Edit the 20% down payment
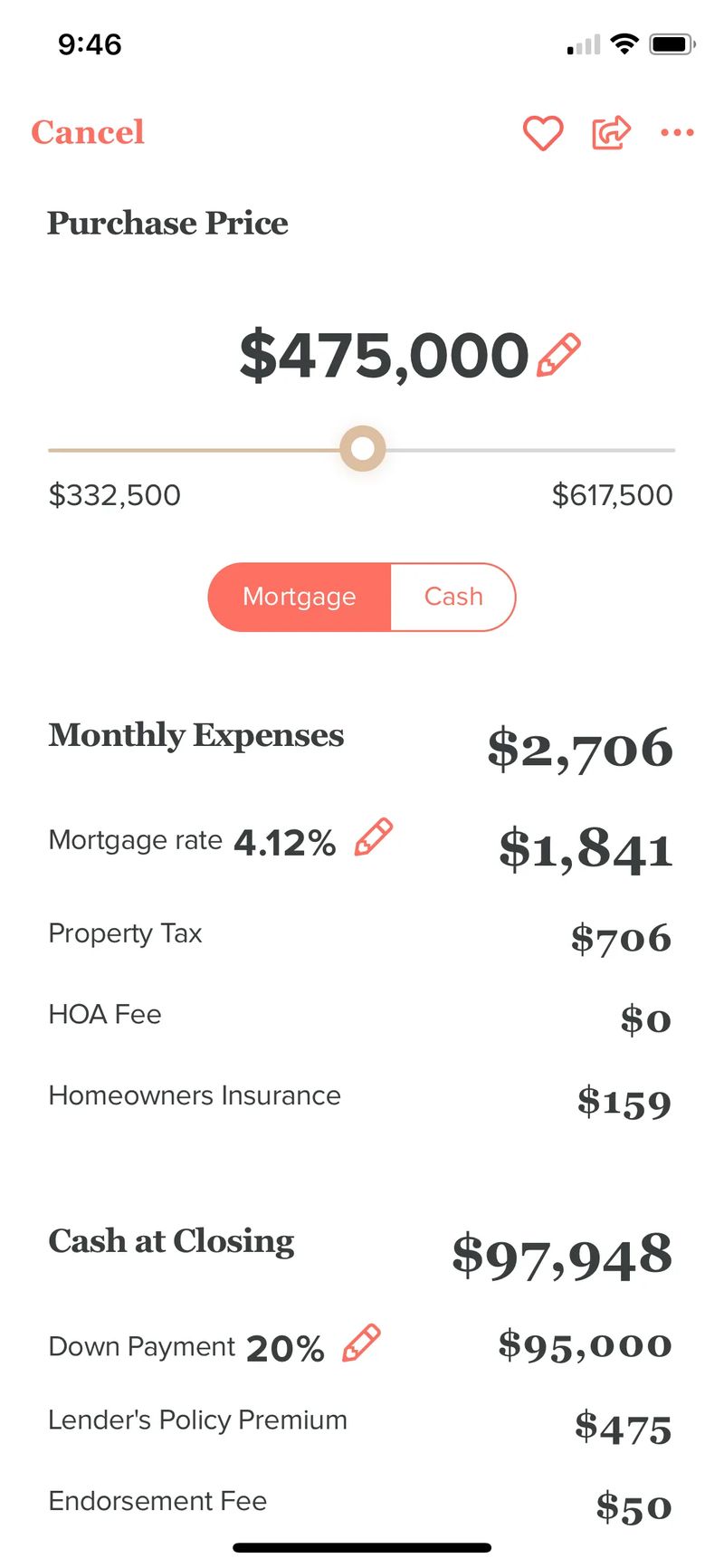Viewport: 724px width, 1568px height. tap(361, 1343)
